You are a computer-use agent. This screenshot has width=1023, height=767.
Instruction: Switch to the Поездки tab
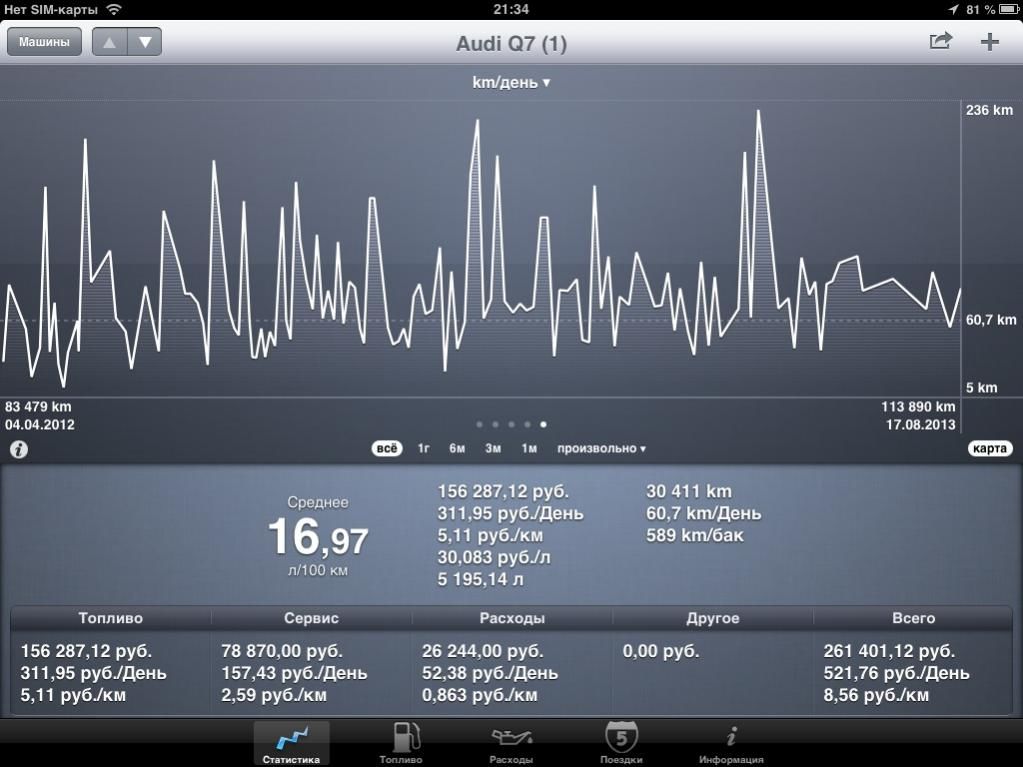621,744
